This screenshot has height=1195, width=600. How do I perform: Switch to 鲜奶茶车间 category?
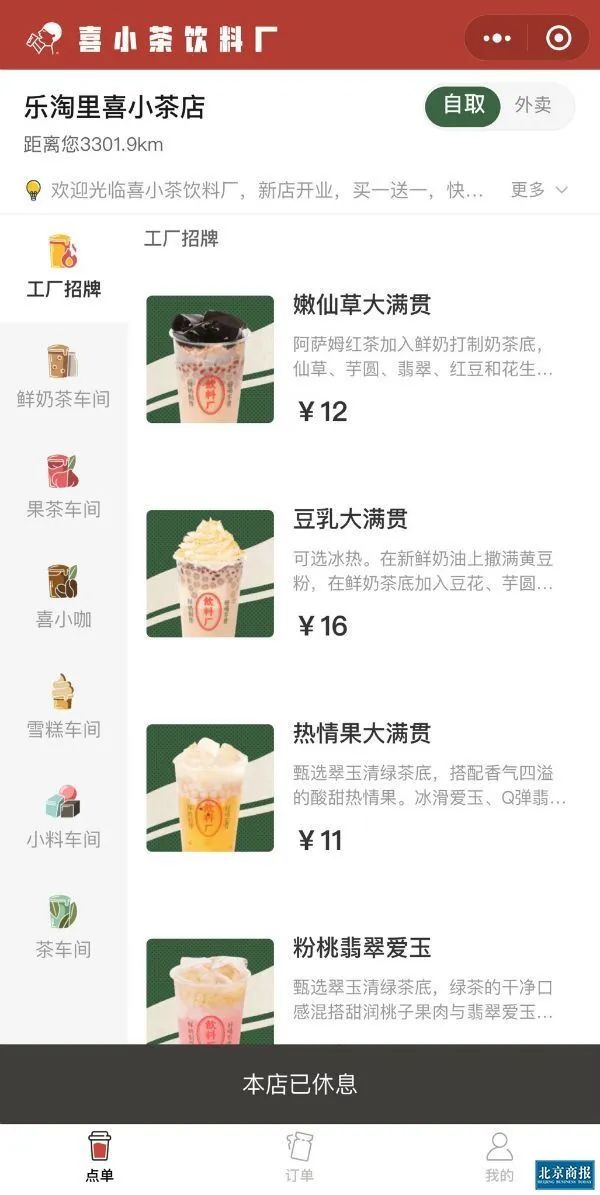(63, 377)
